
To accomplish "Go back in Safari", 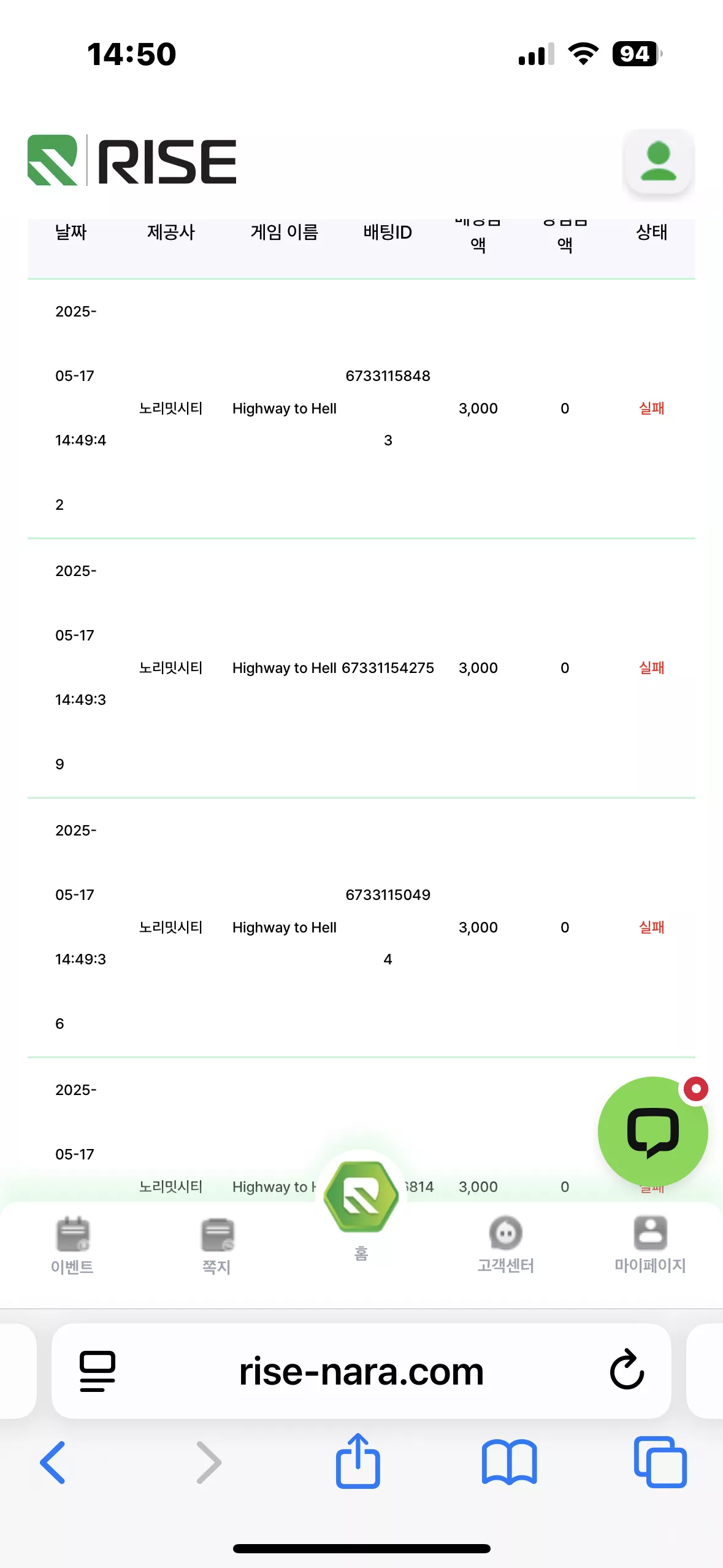I will (x=53, y=1462).
